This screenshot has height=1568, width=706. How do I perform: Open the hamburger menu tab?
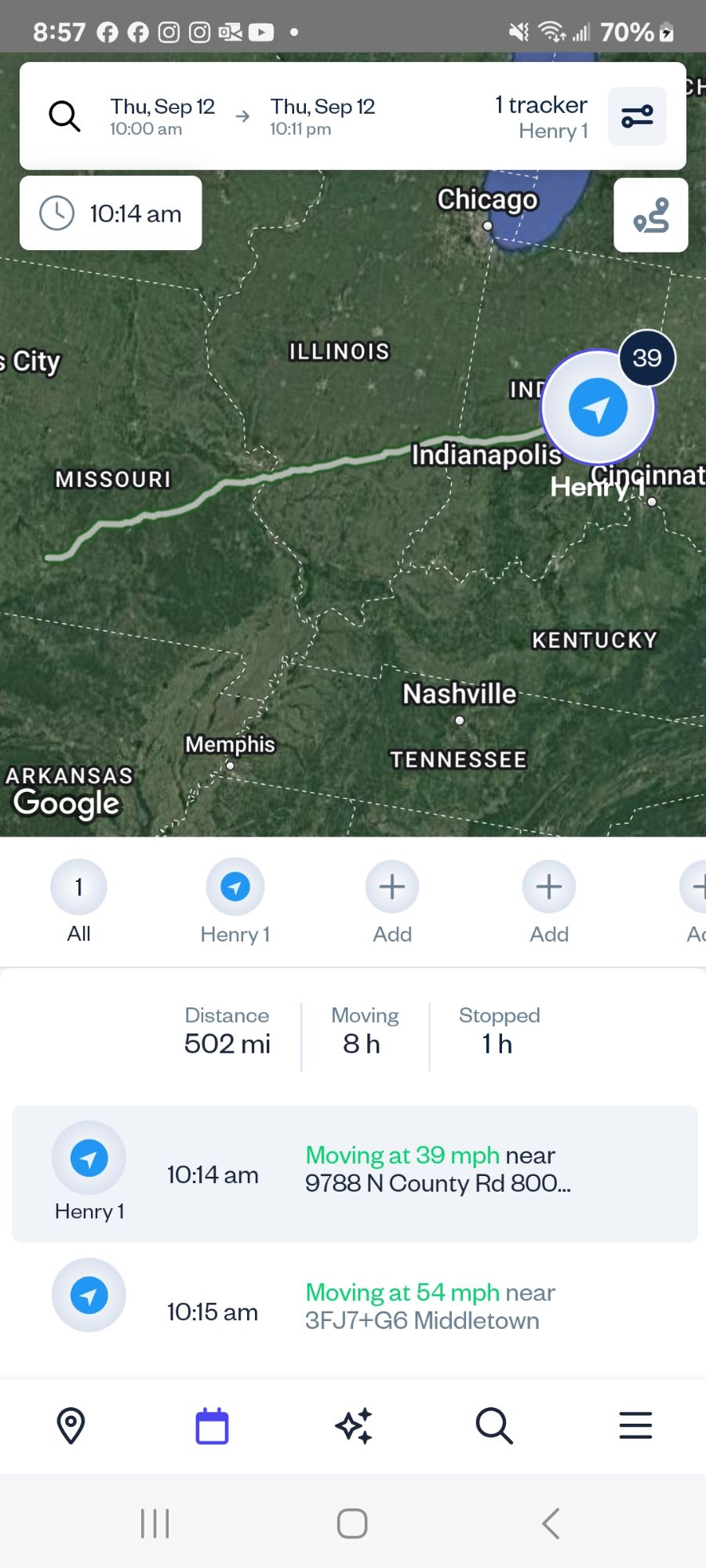(x=635, y=1425)
